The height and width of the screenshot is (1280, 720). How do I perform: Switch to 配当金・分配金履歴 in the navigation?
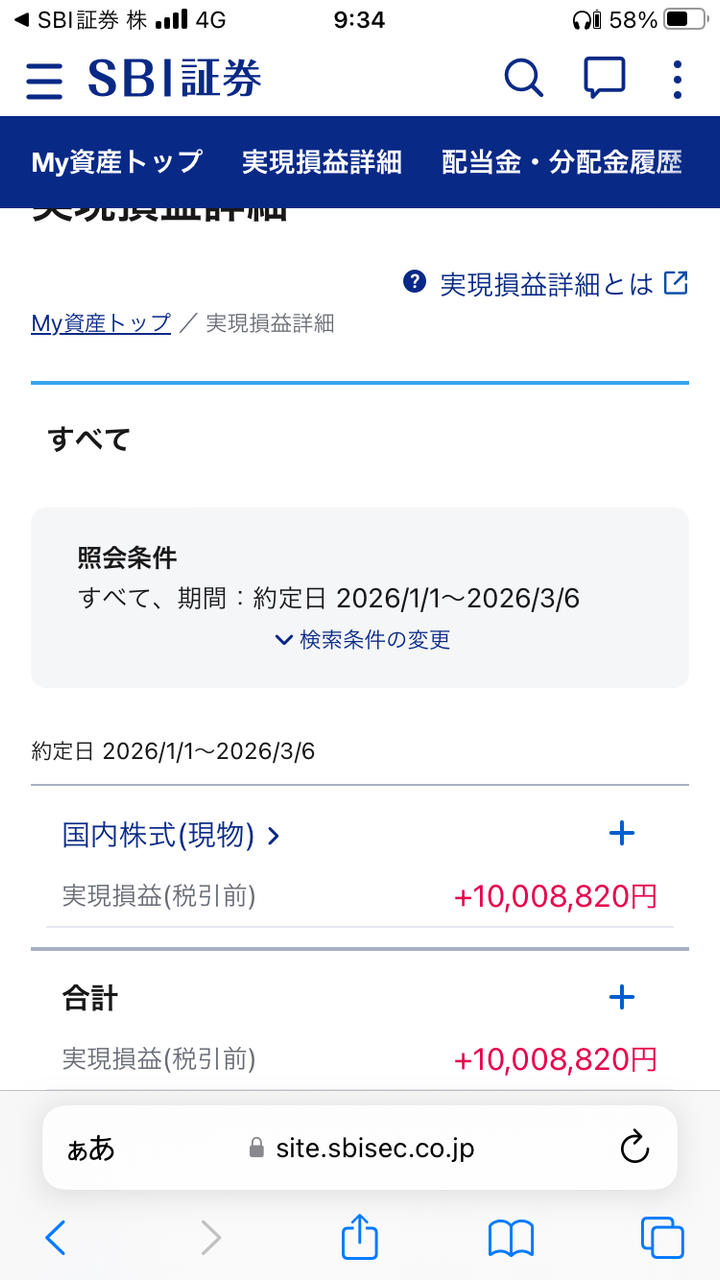tap(561, 162)
